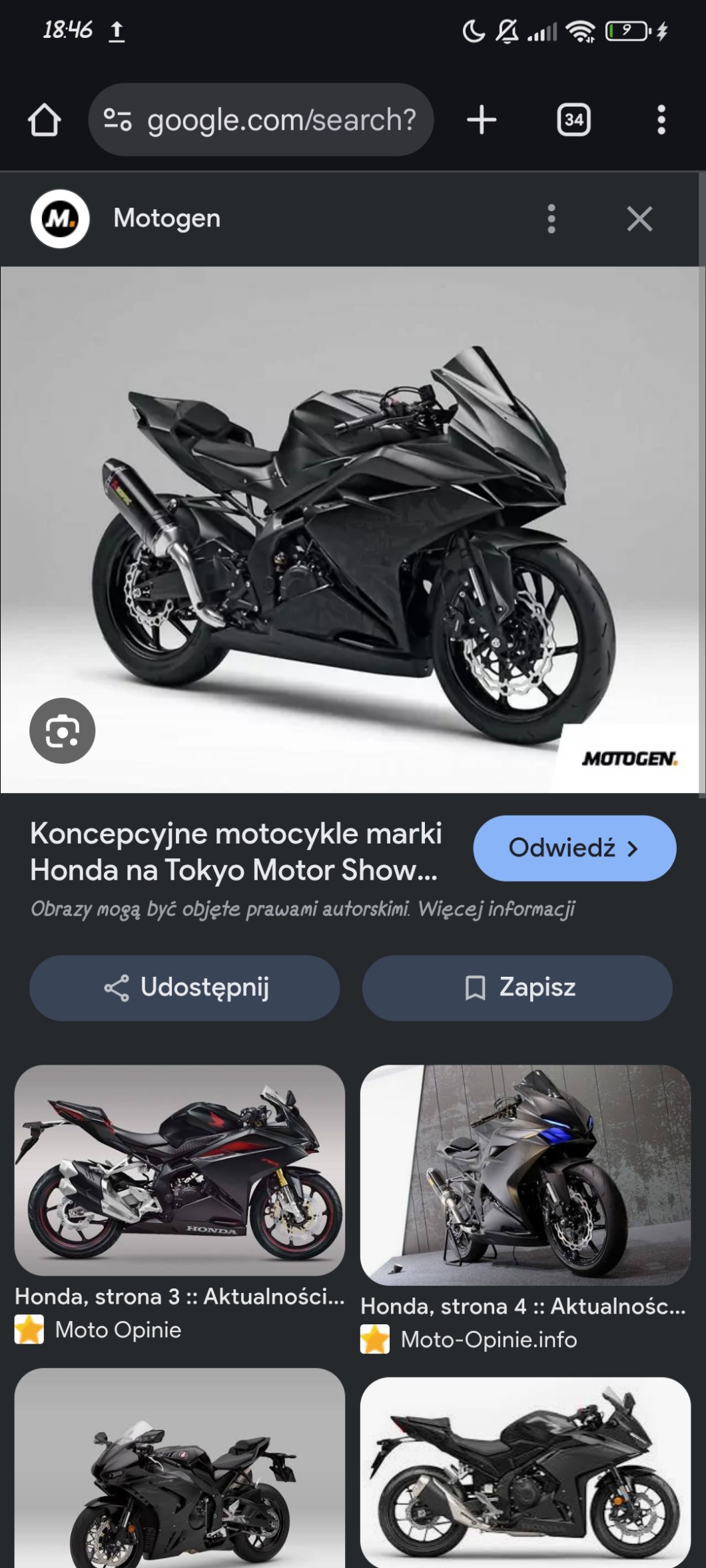Open the Koncepcyjne motocykle marki Honda title
Image resolution: width=706 pixels, height=1568 pixels.
236,852
